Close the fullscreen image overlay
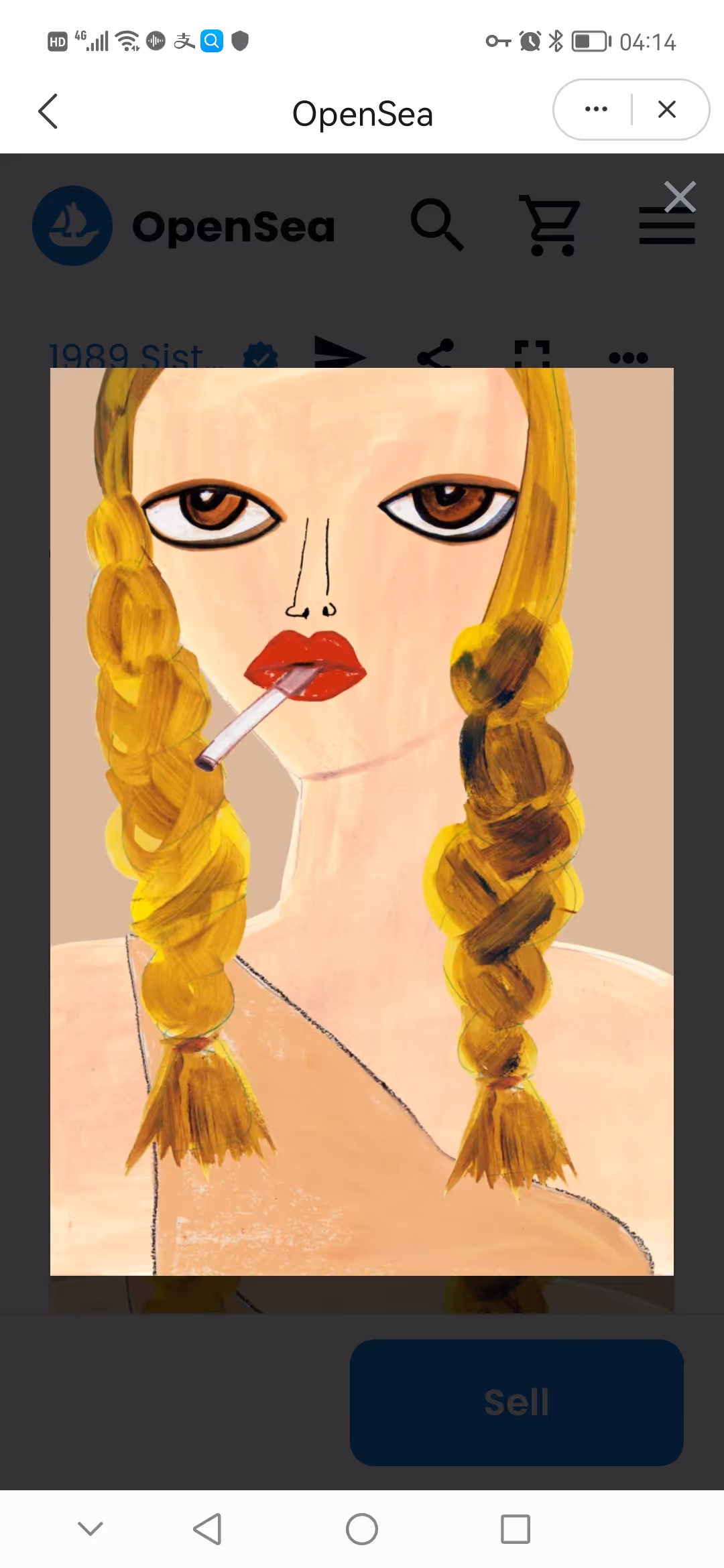This screenshot has height=1568, width=724. pyautogui.click(x=680, y=197)
